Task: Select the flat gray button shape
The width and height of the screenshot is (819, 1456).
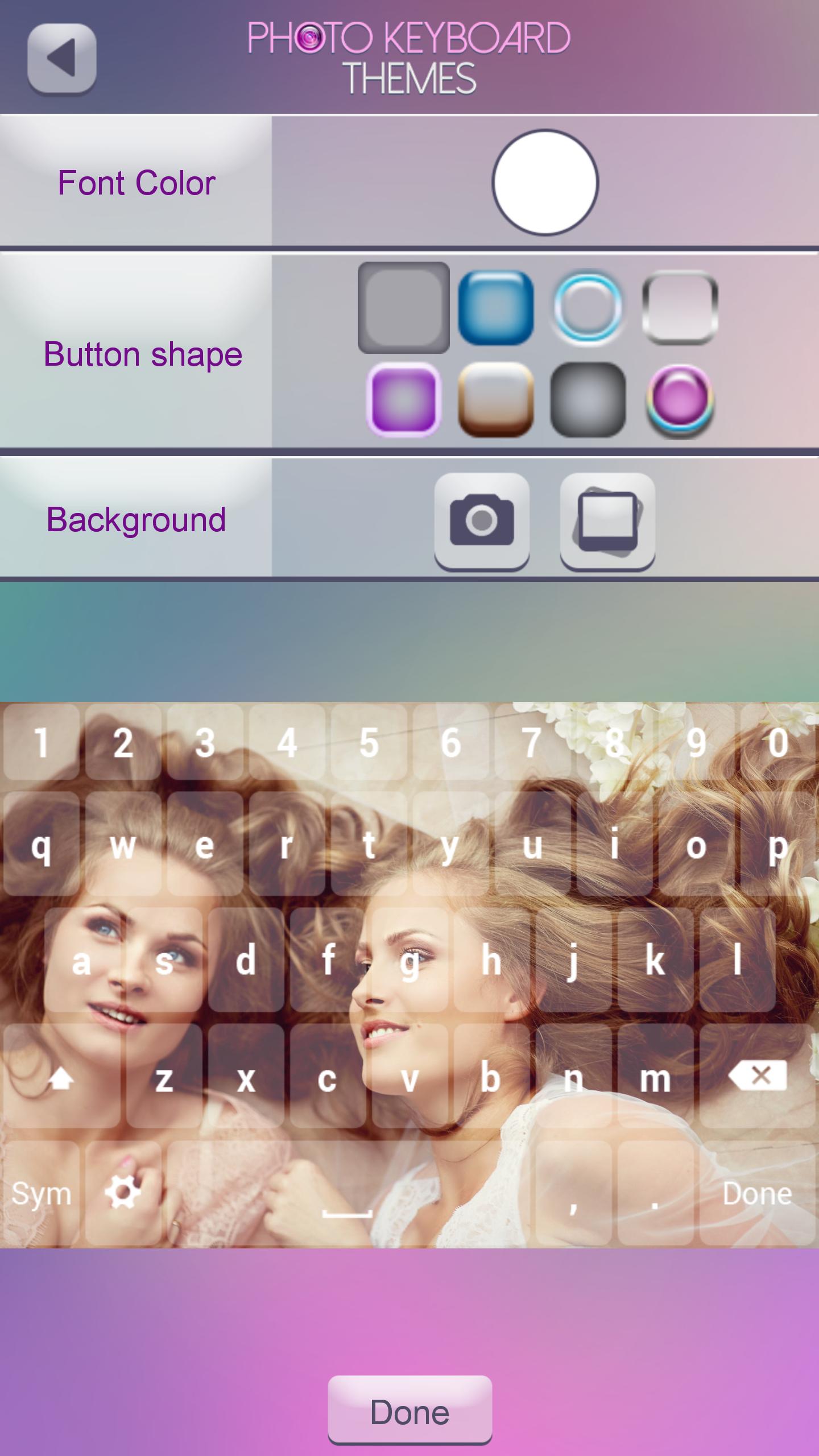Action: 404,308
